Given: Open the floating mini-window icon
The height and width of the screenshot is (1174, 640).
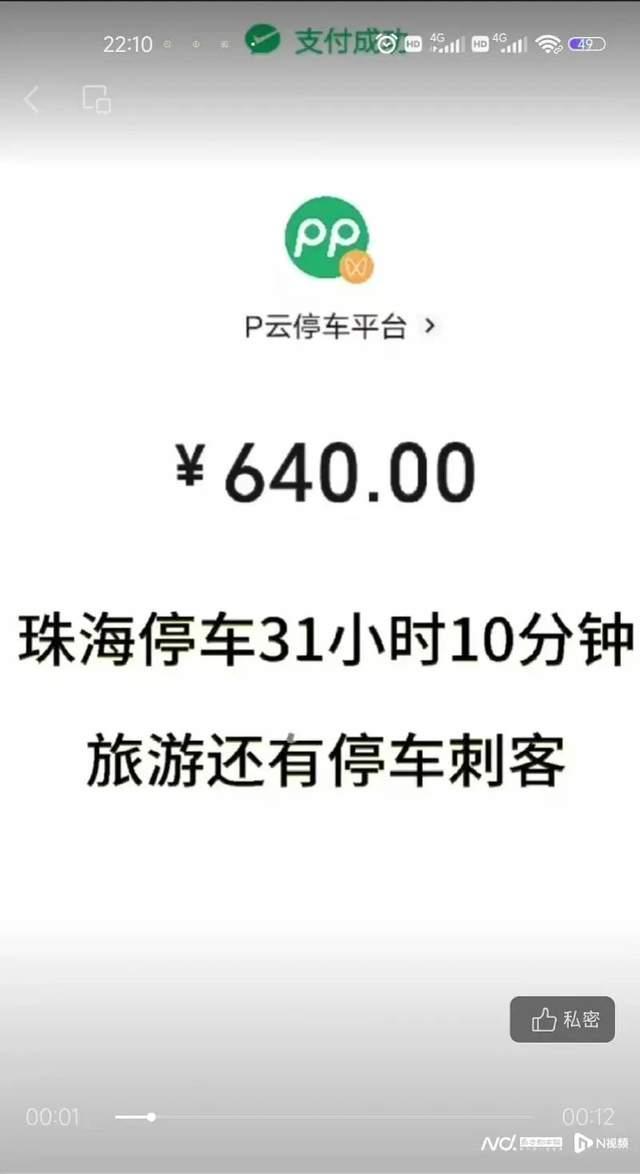Looking at the screenshot, I should click(97, 99).
